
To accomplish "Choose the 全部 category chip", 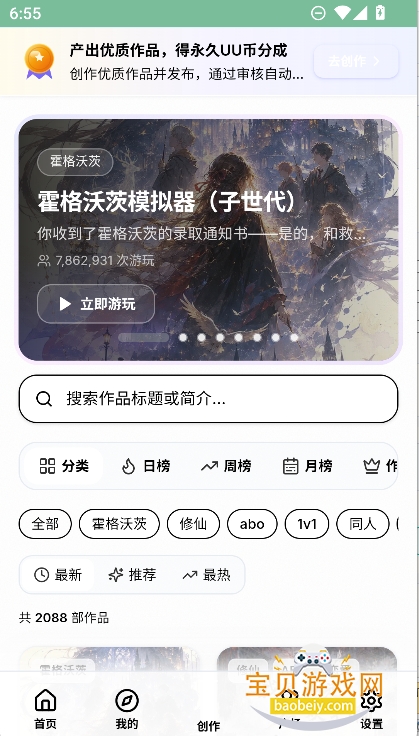I will coord(45,524).
